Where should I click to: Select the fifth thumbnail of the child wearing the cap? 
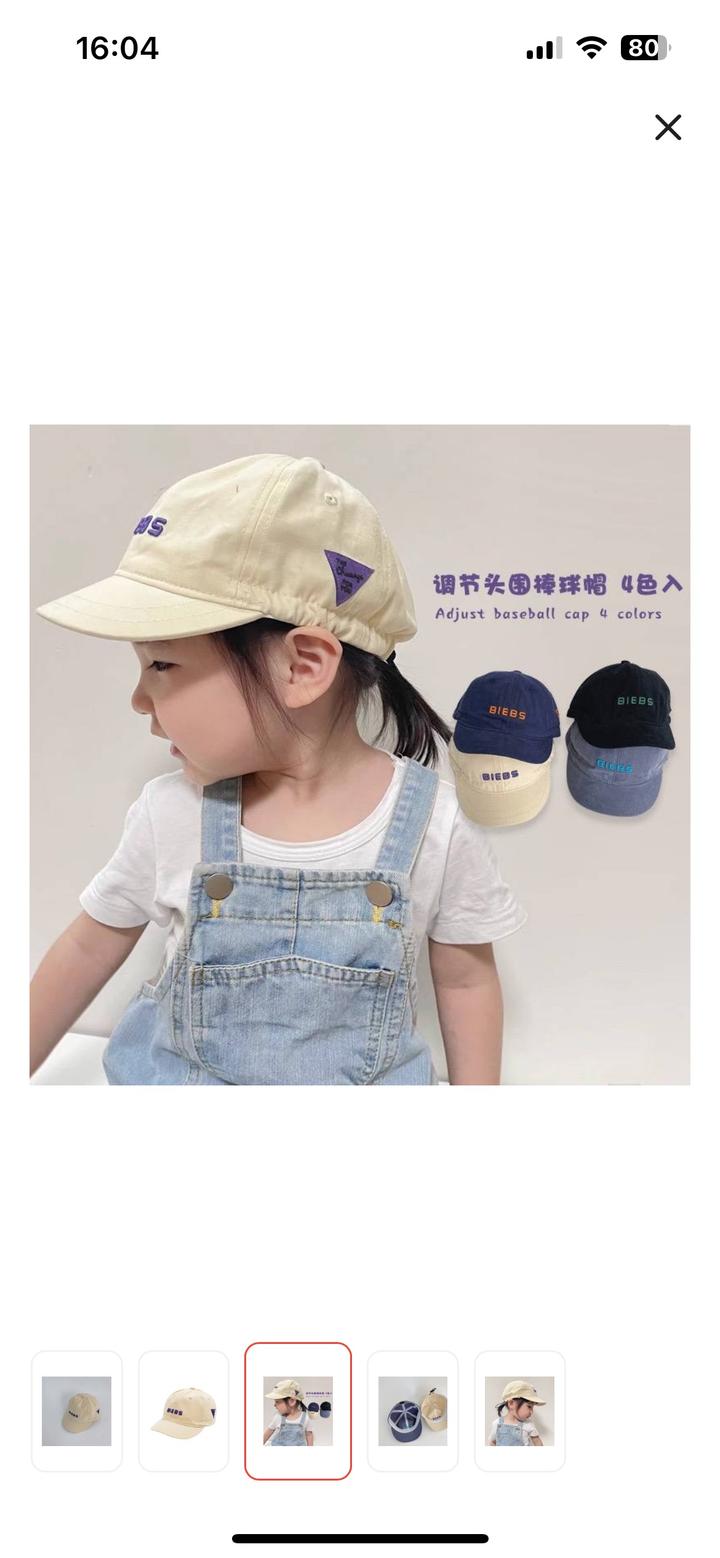520,1411
